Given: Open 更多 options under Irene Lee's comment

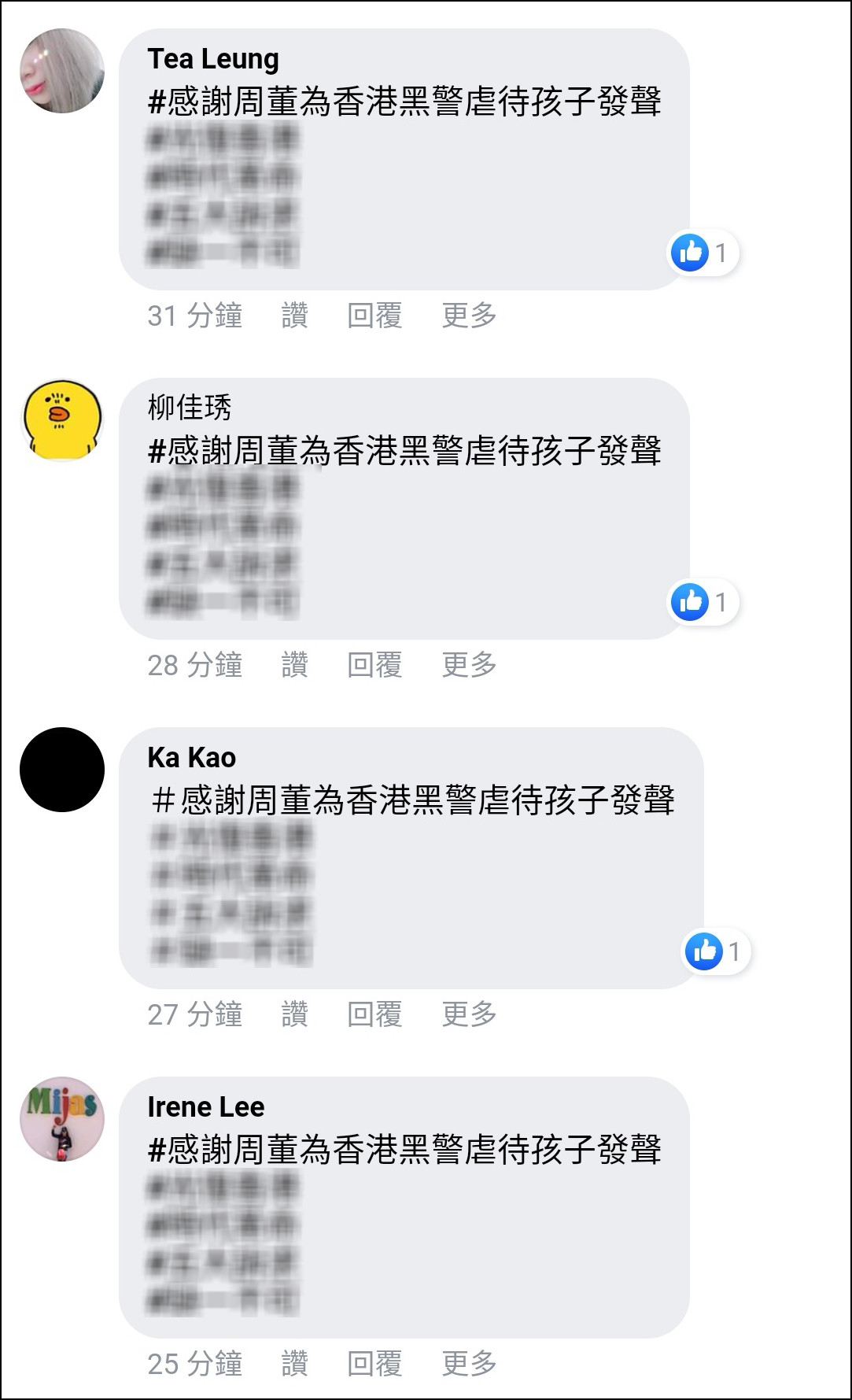Looking at the screenshot, I should coord(470,1364).
